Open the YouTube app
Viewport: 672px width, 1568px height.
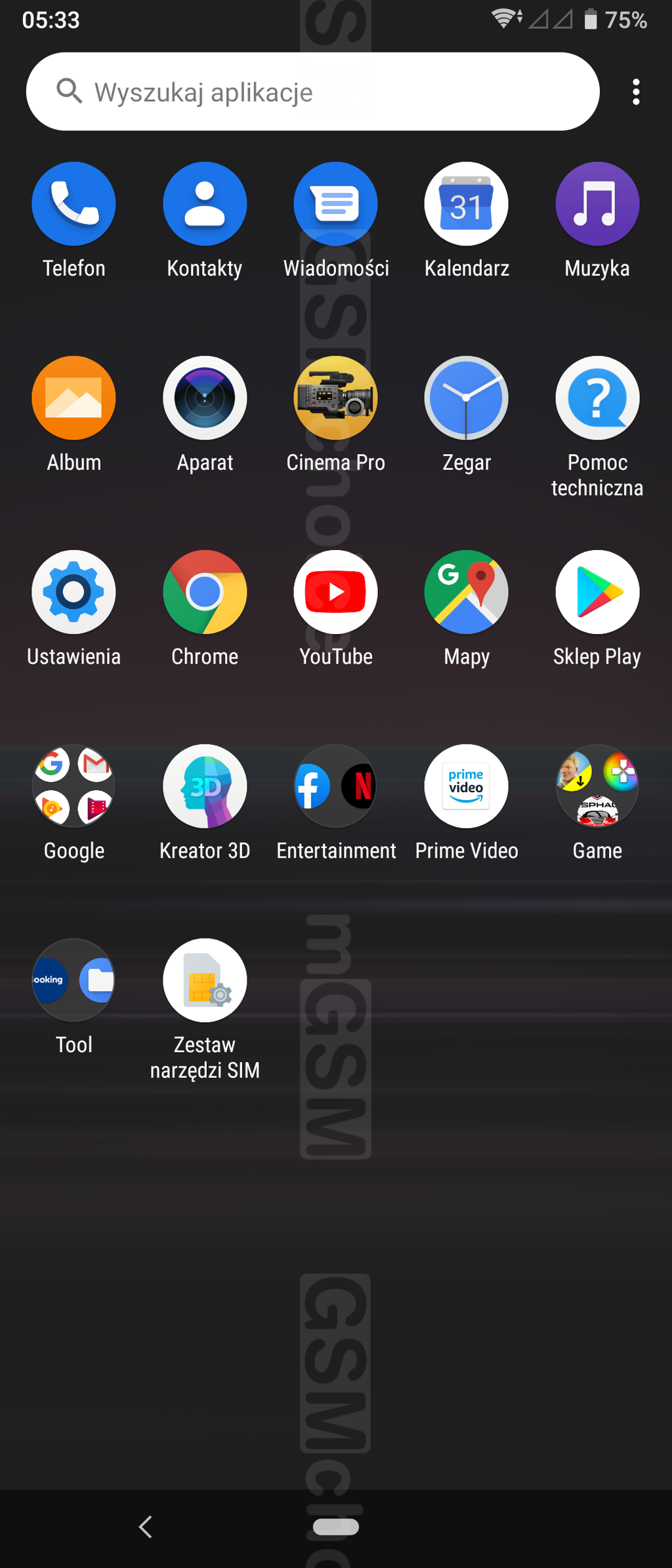335,592
